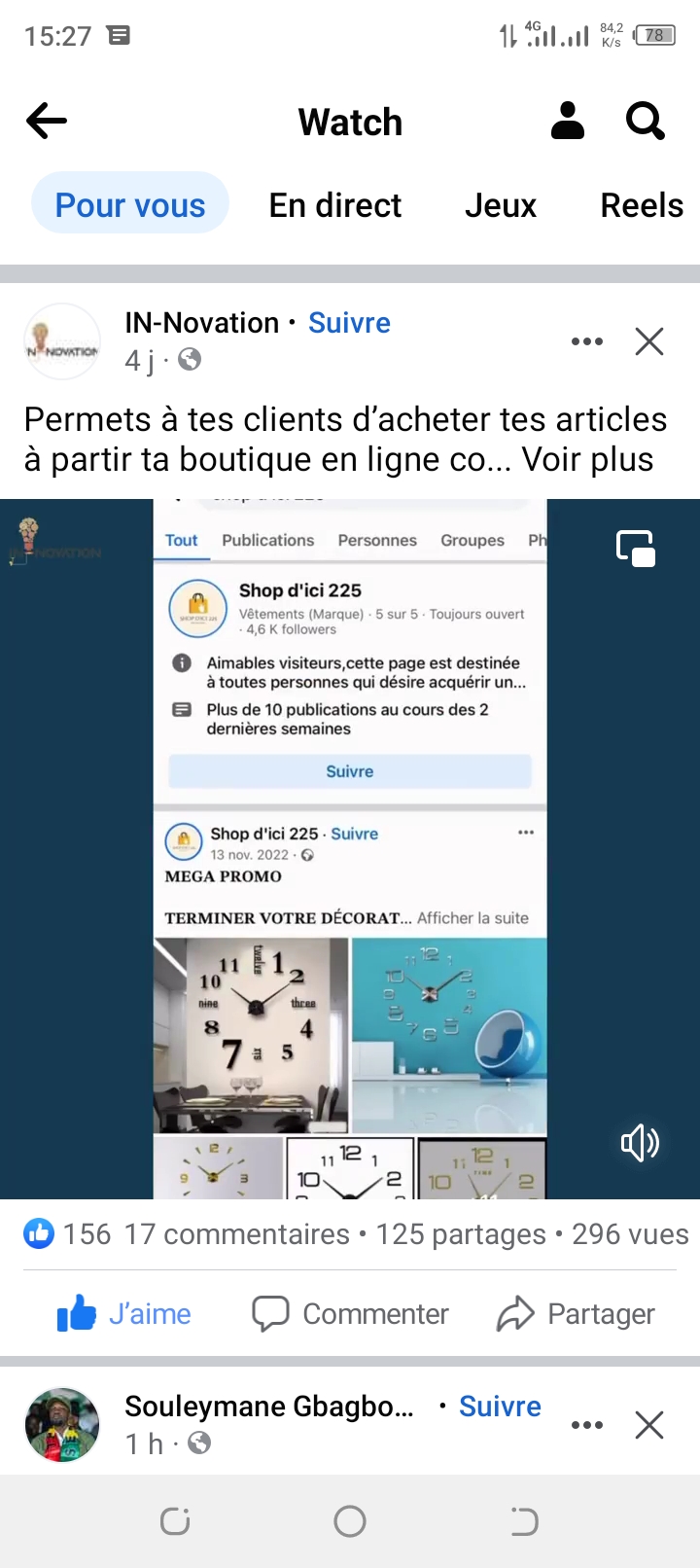The height and width of the screenshot is (1568, 700).
Task: Hide Souleymane Gbagbo's post
Action: click(x=649, y=1425)
